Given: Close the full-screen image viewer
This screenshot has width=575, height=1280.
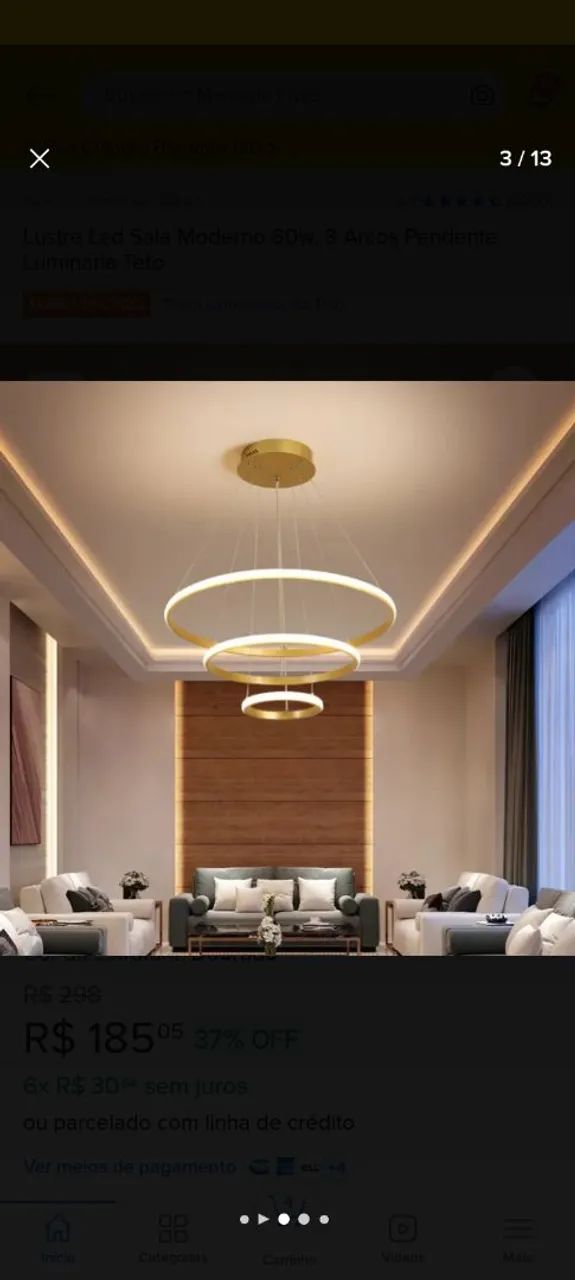Looking at the screenshot, I should coord(39,158).
